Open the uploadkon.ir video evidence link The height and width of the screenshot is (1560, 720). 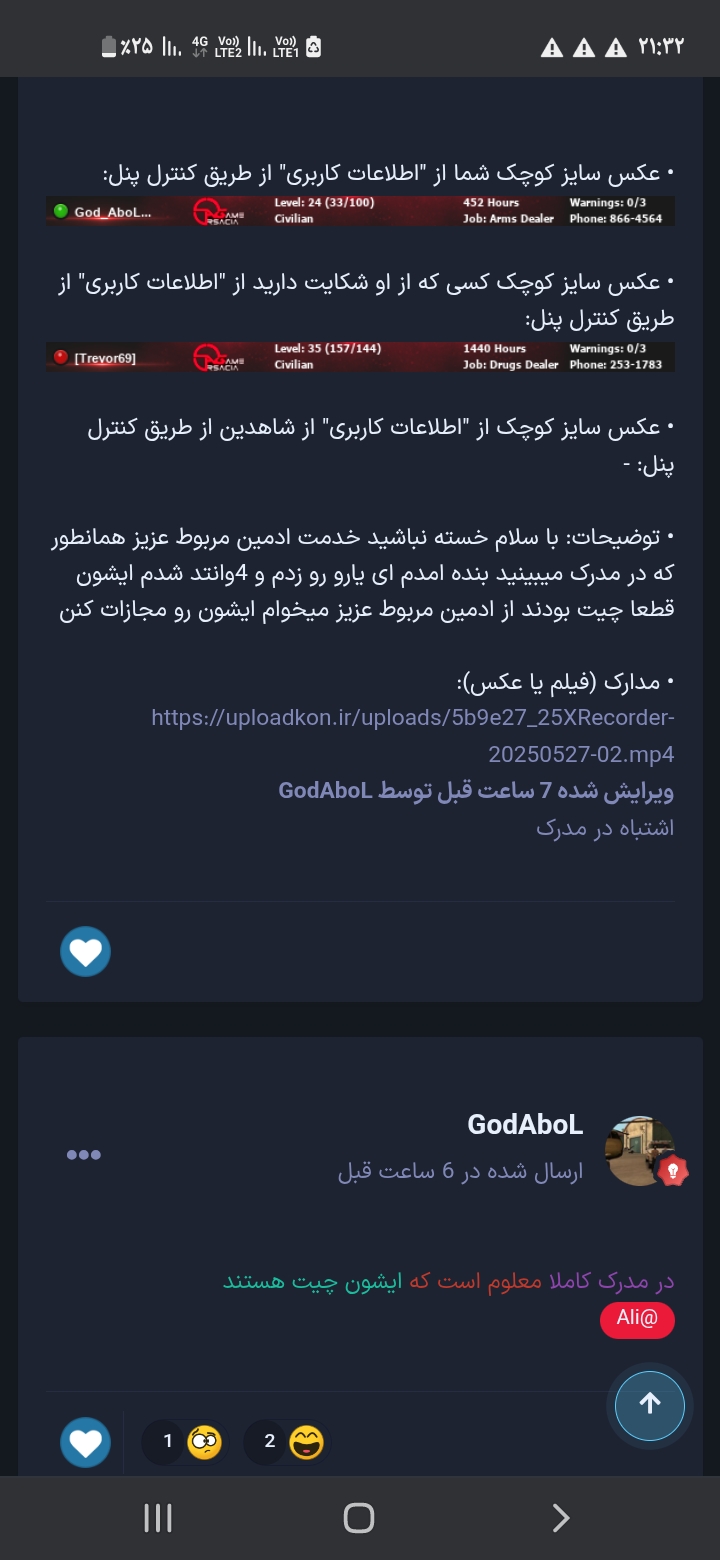(x=413, y=734)
